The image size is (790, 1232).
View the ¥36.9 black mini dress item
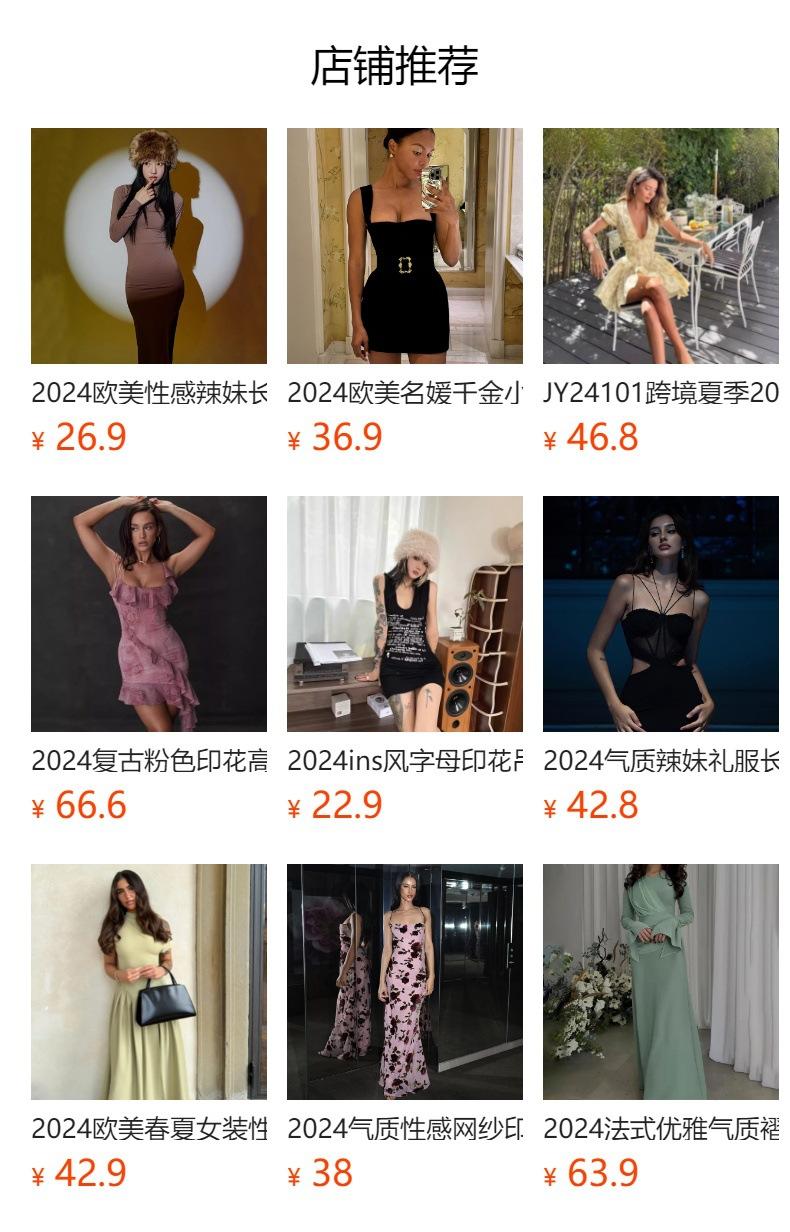(404, 246)
